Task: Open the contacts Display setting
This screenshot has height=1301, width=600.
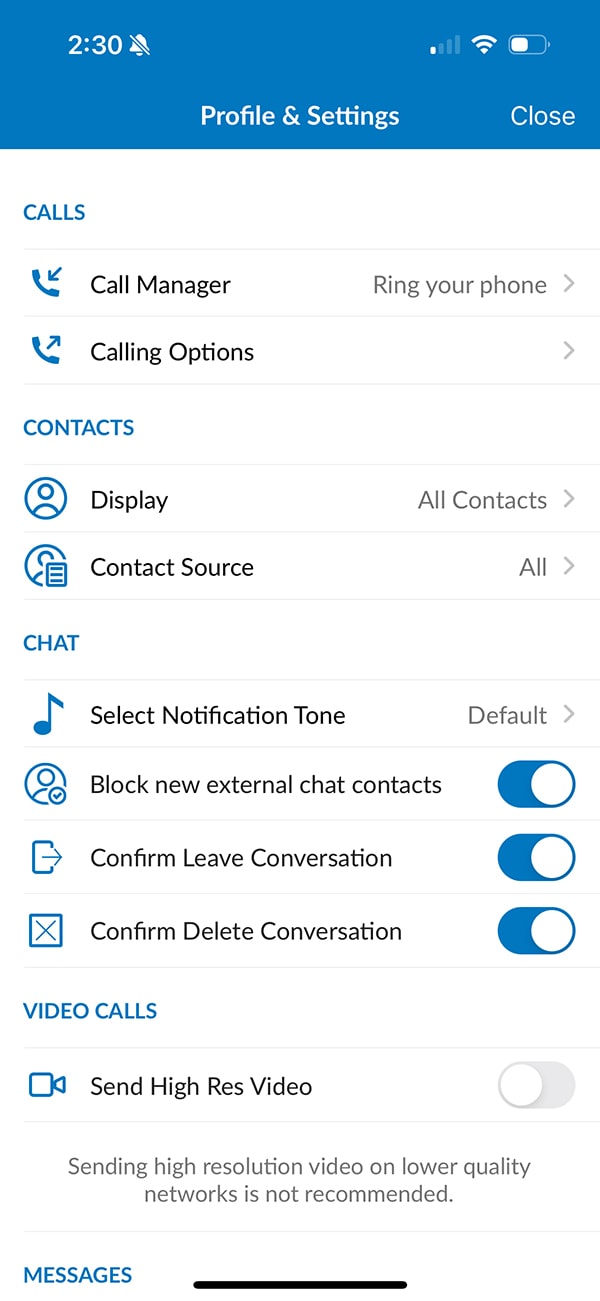Action: (x=300, y=499)
